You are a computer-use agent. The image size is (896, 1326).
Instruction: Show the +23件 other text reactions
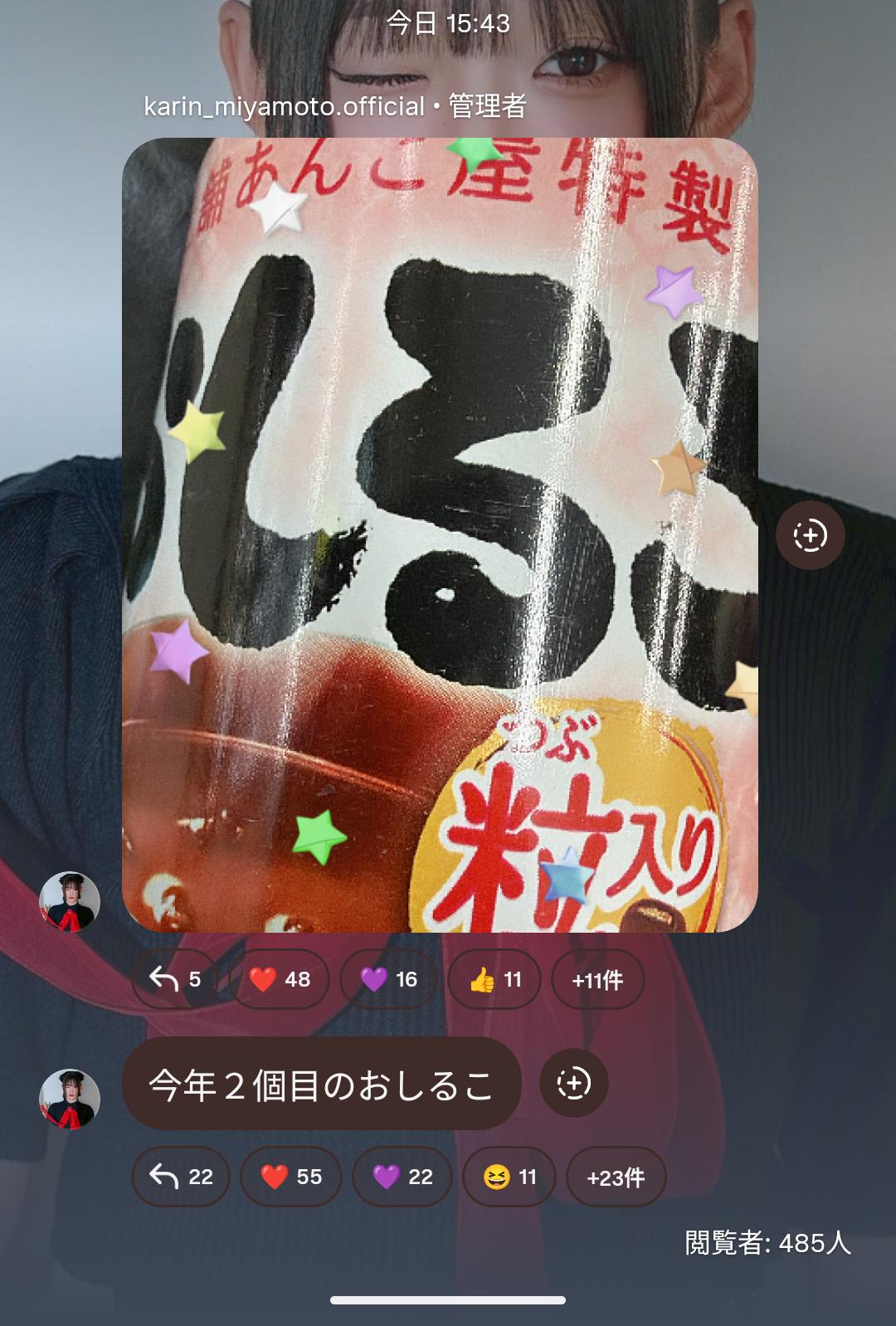(616, 1177)
